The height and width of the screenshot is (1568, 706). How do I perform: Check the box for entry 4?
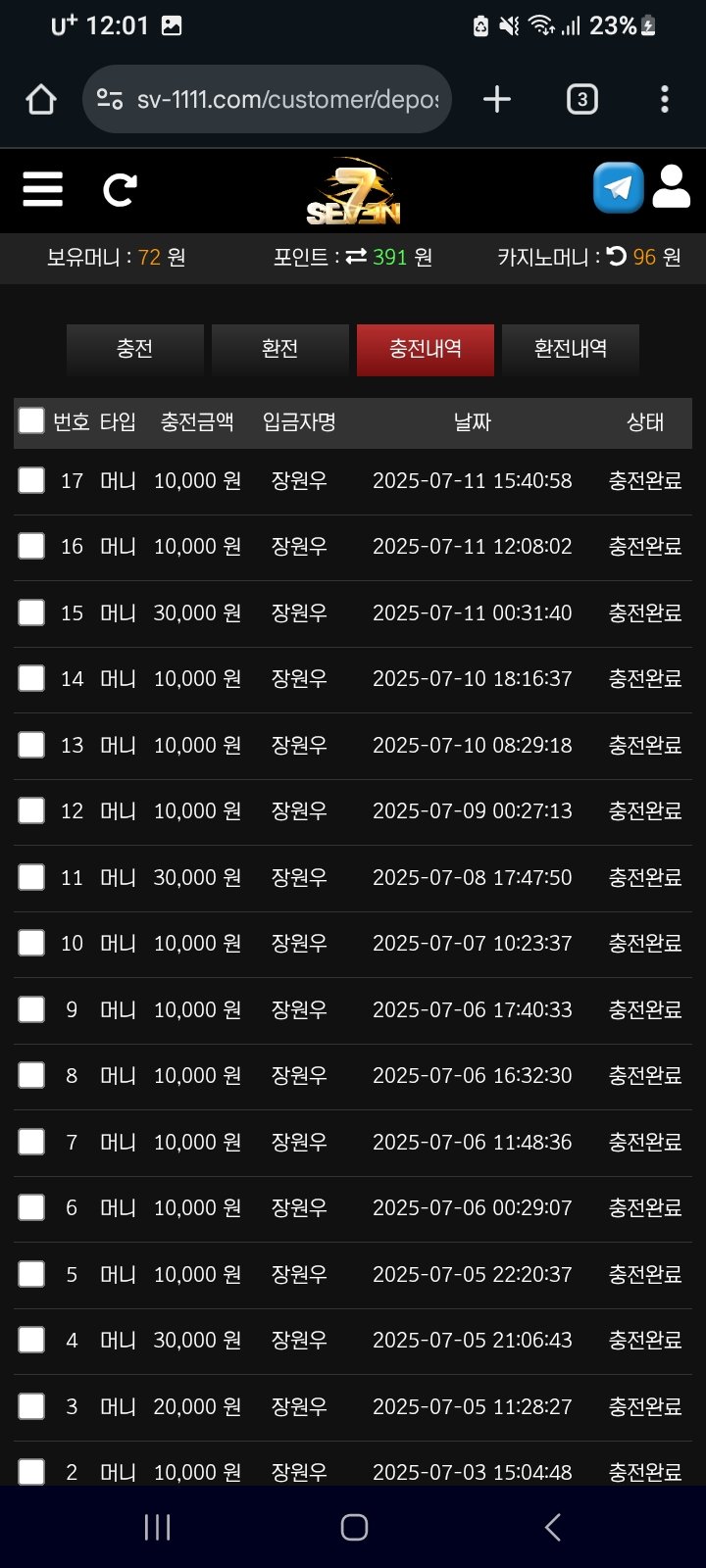(x=31, y=1340)
